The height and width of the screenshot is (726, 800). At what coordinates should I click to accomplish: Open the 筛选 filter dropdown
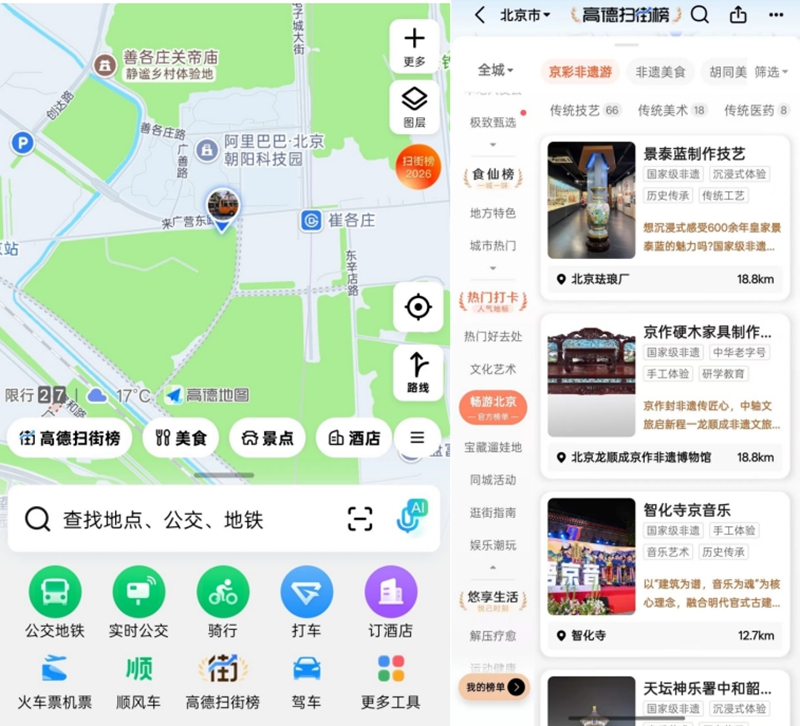[x=771, y=72]
